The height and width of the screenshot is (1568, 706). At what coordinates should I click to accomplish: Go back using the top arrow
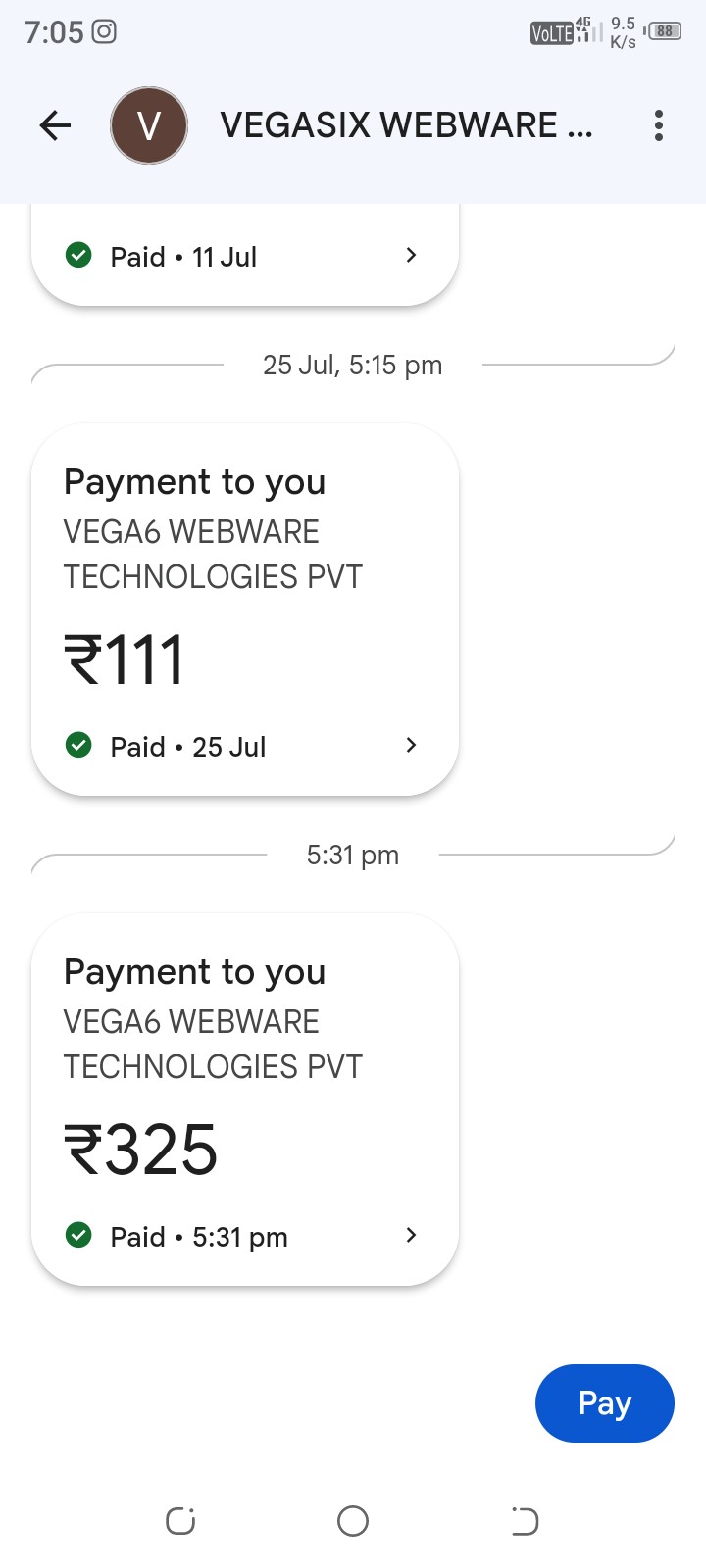55,125
